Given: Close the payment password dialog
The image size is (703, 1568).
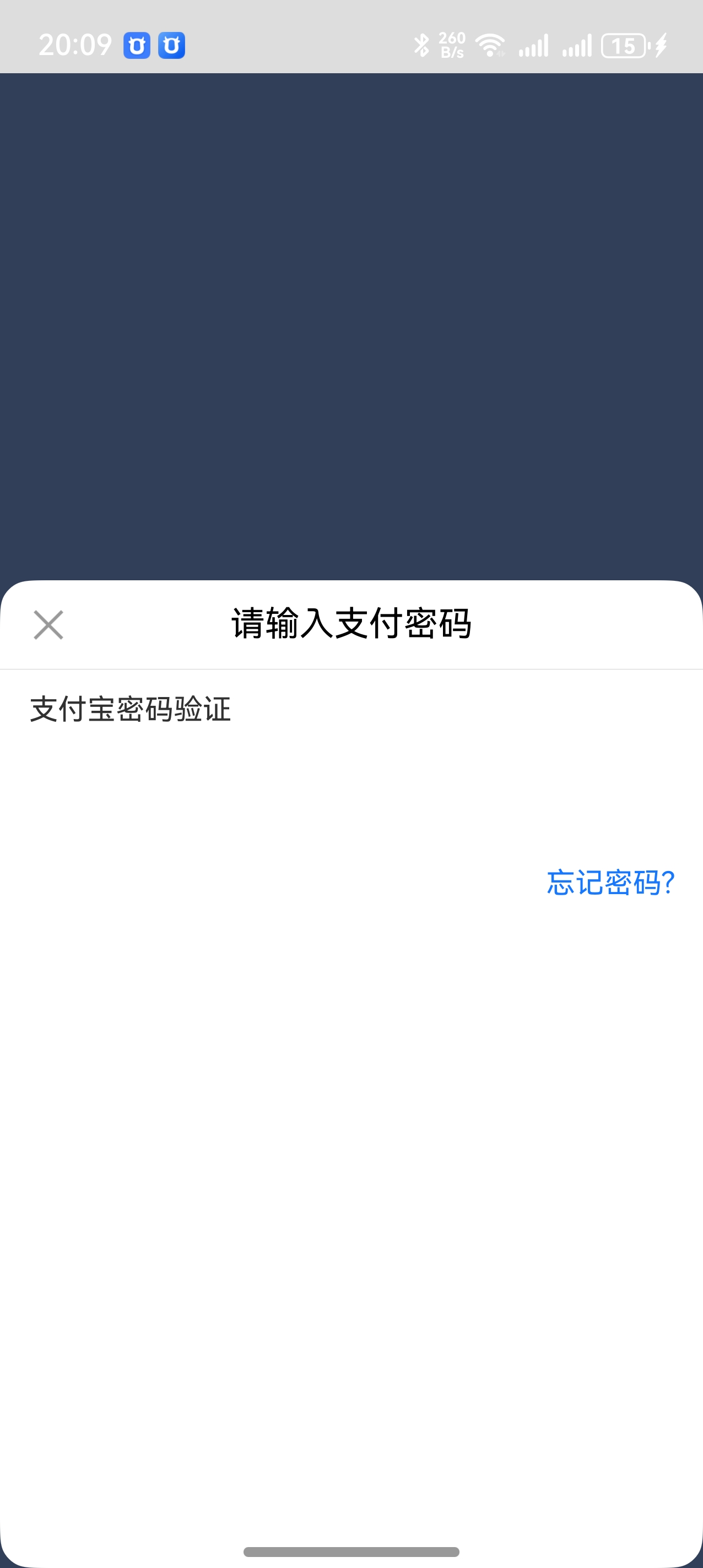Looking at the screenshot, I should [x=48, y=624].
